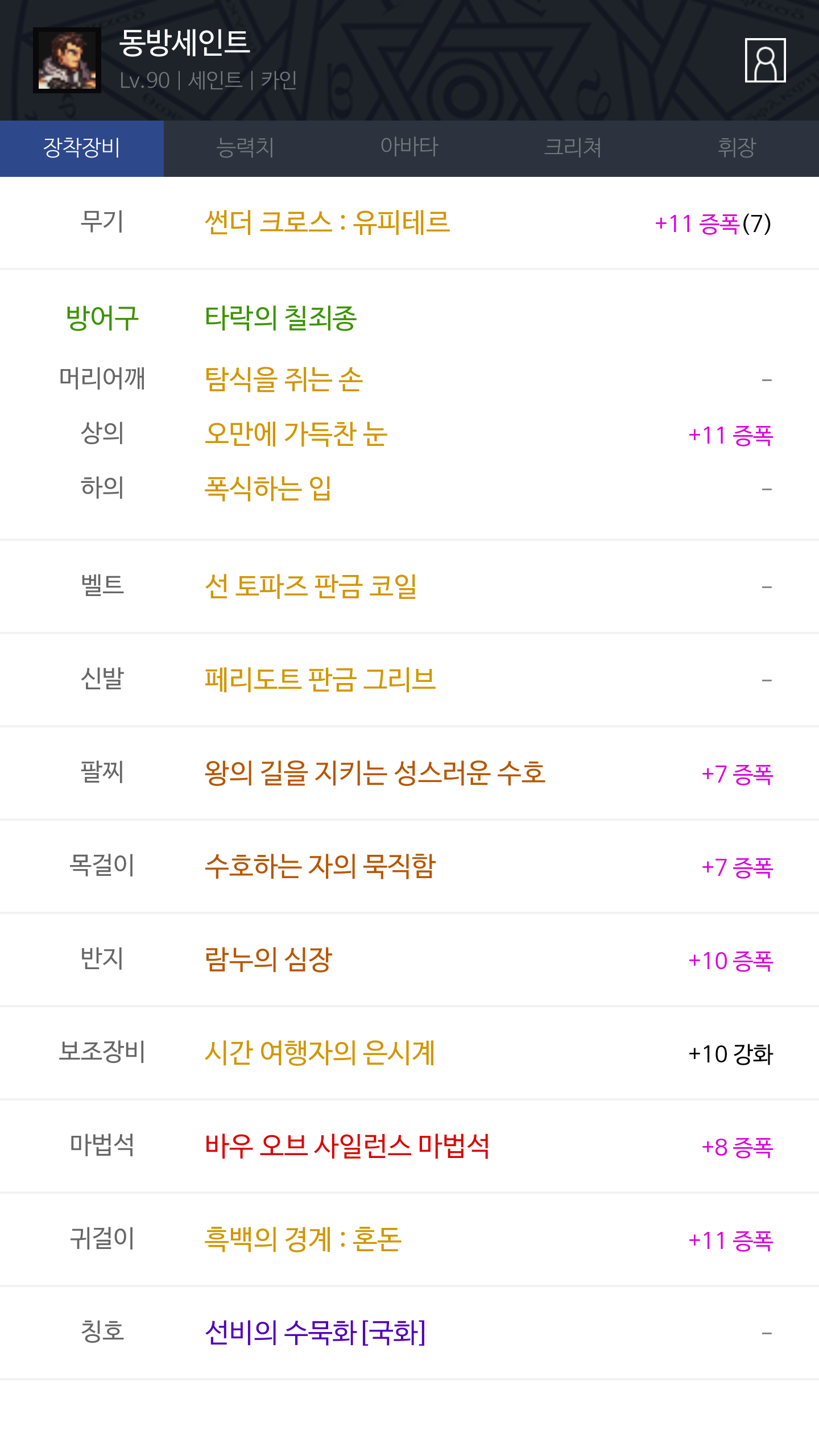Switch to the 휘장 tab
This screenshot has height=1456, width=819.
(737, 148)
